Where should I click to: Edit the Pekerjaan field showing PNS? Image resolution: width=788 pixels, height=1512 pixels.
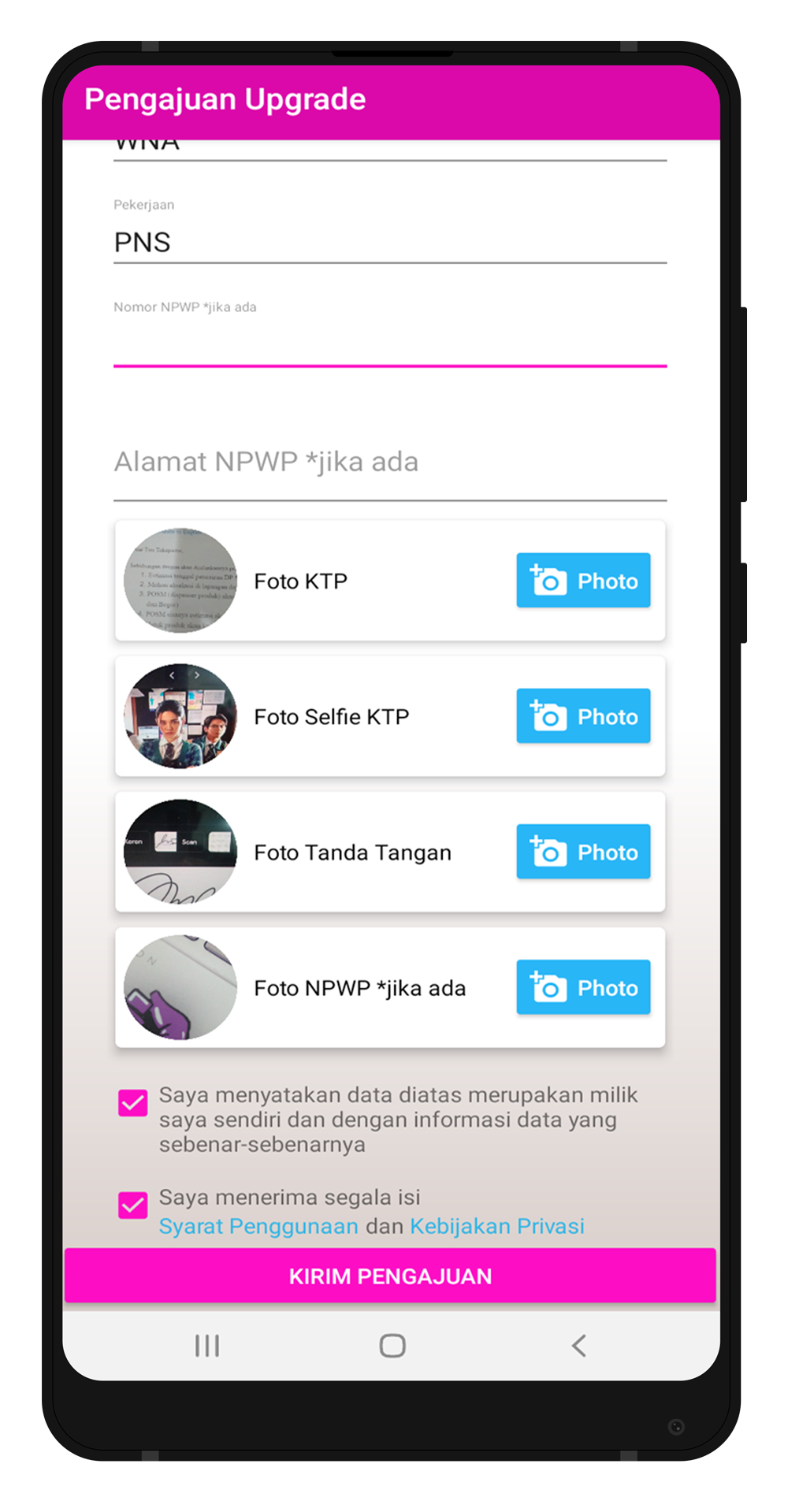[x=389, y=242]
